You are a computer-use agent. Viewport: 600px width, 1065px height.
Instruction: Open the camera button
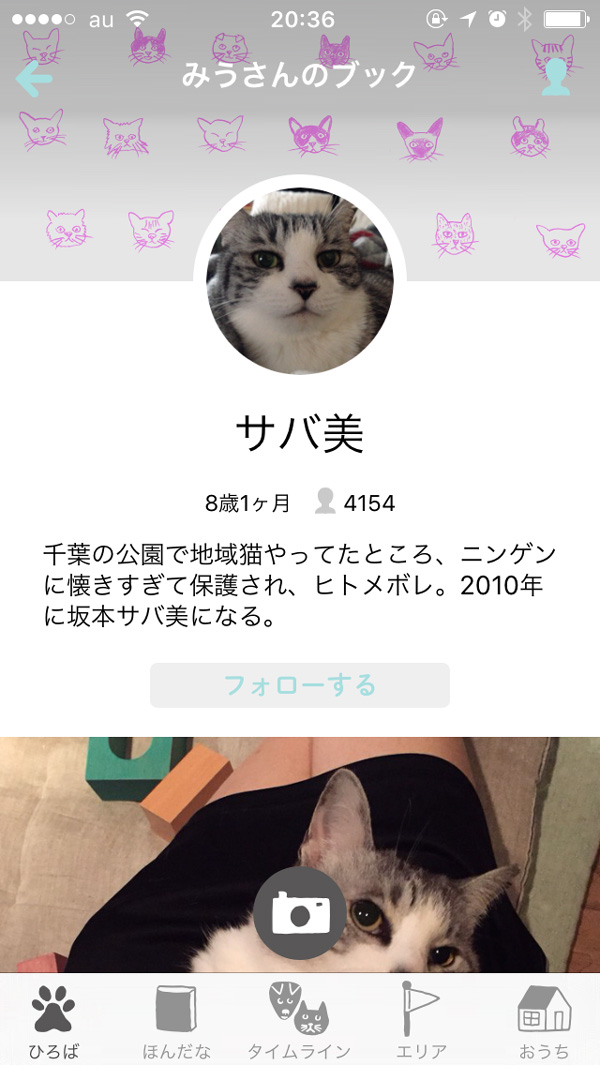point(300,912)
